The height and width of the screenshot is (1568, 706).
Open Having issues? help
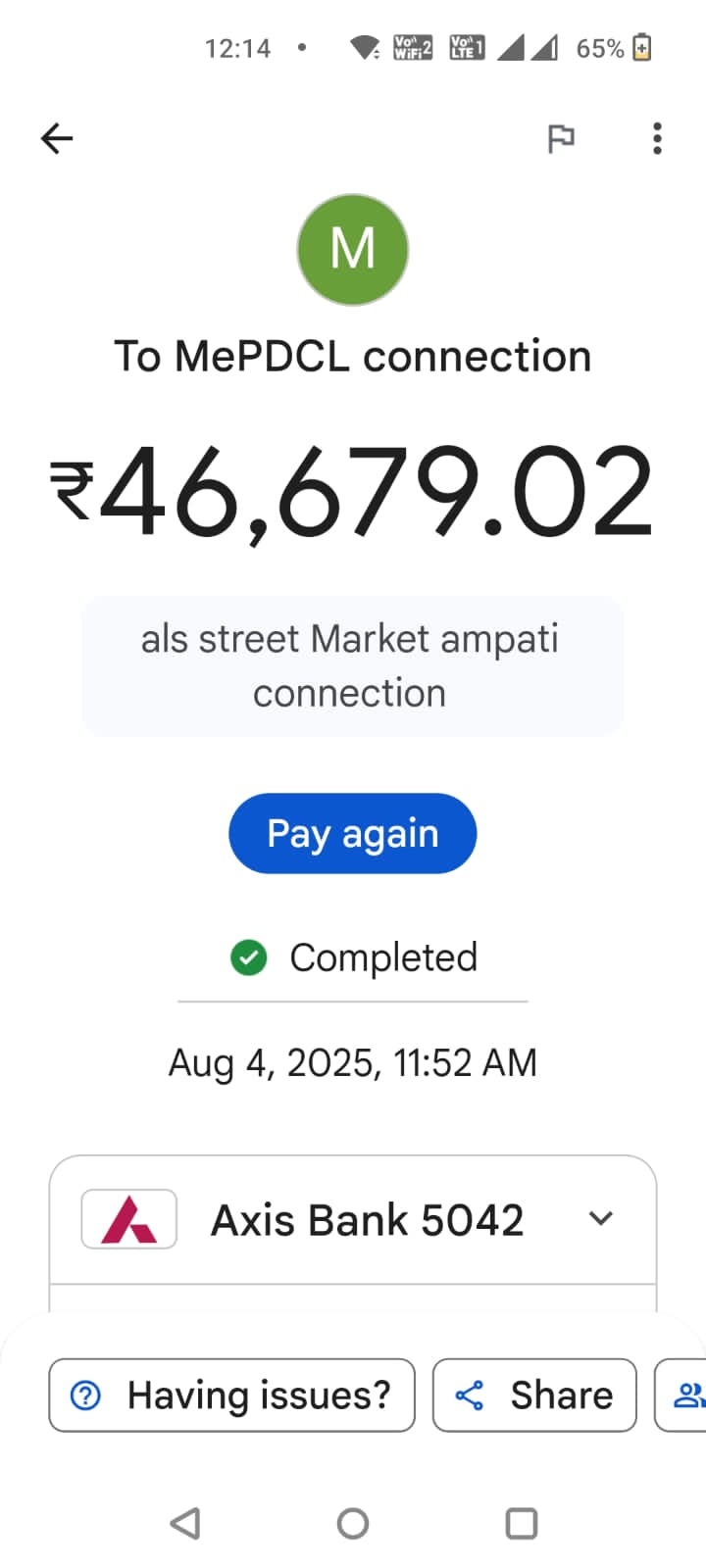232,1395
